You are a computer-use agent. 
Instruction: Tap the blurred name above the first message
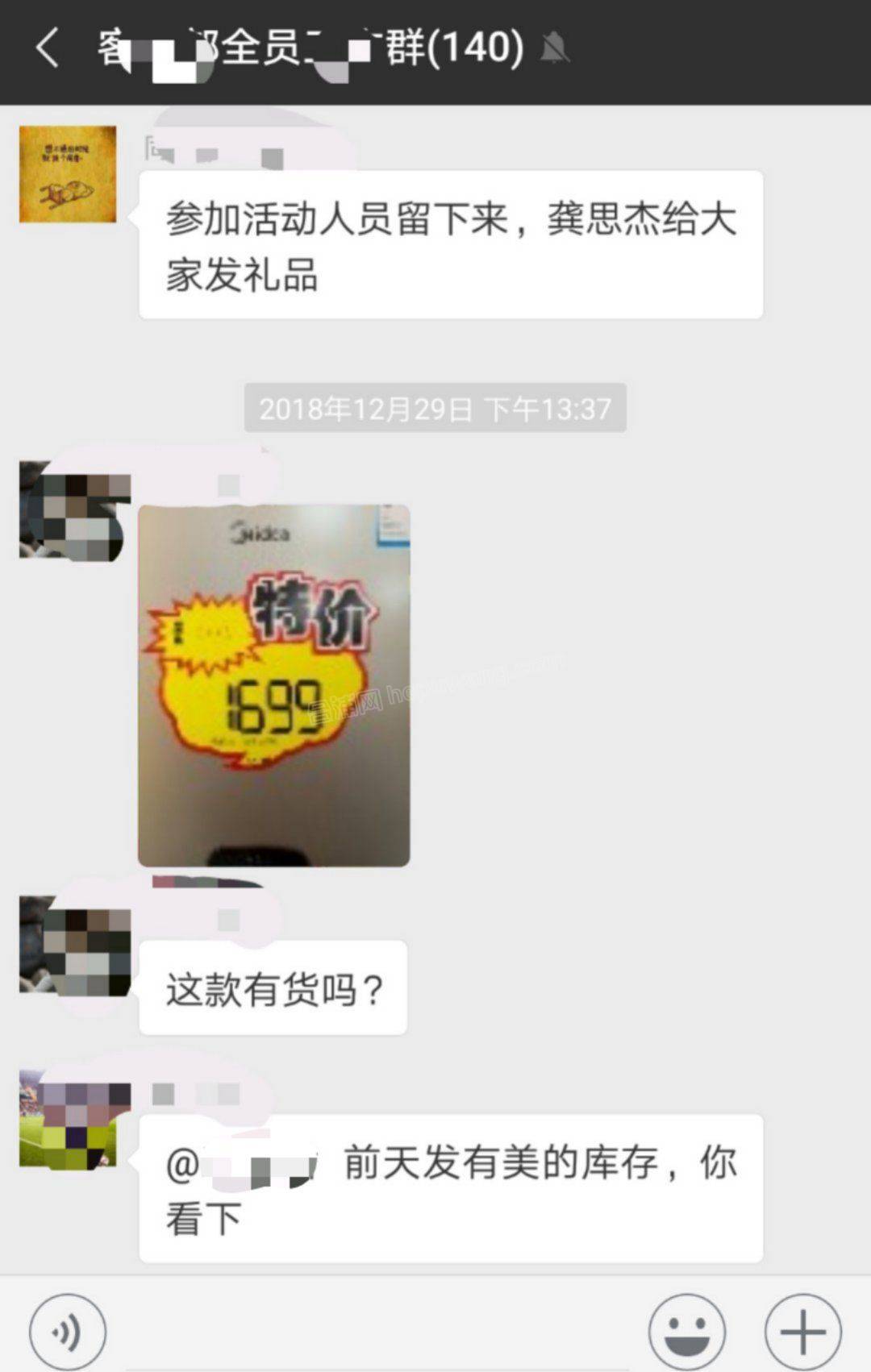[210, 149]
